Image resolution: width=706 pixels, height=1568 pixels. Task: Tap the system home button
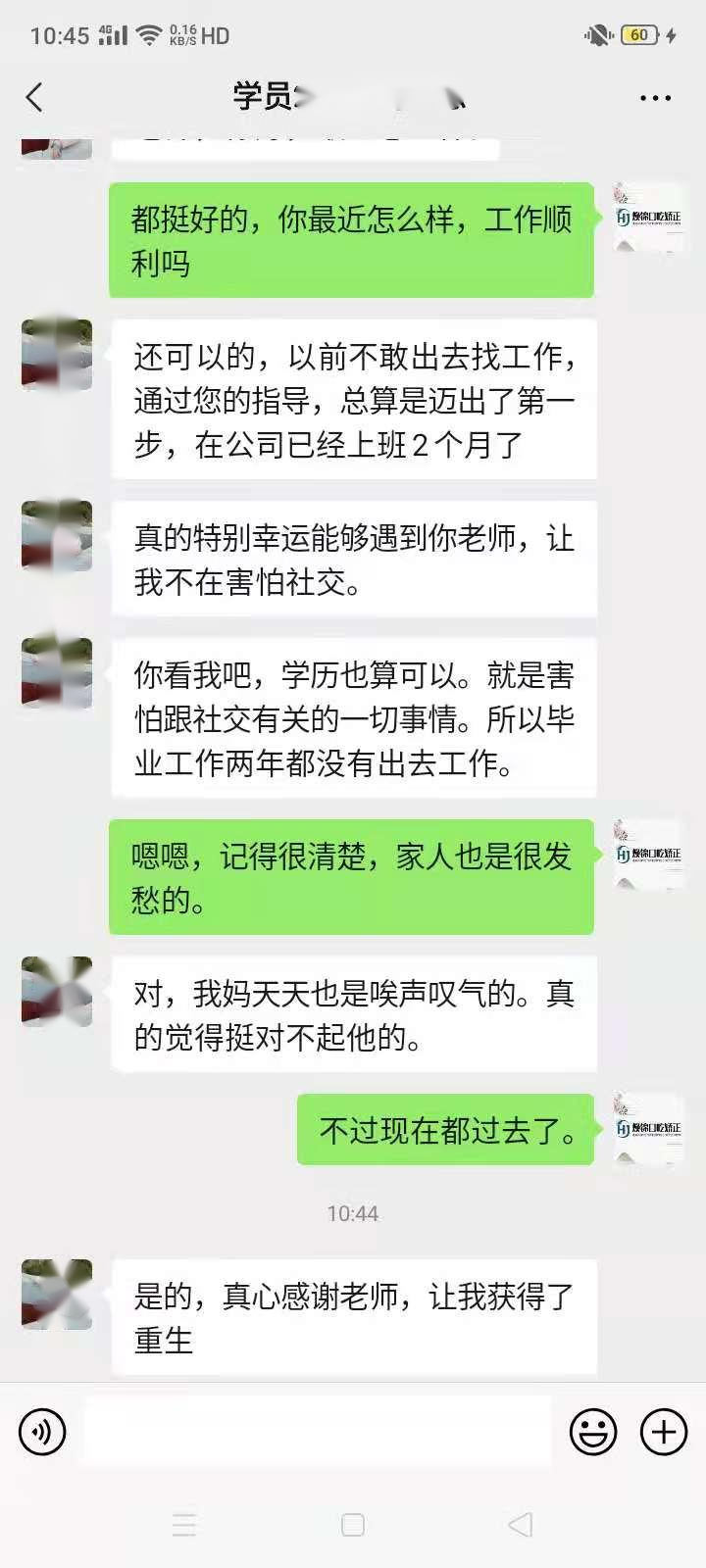[353, 1525]
